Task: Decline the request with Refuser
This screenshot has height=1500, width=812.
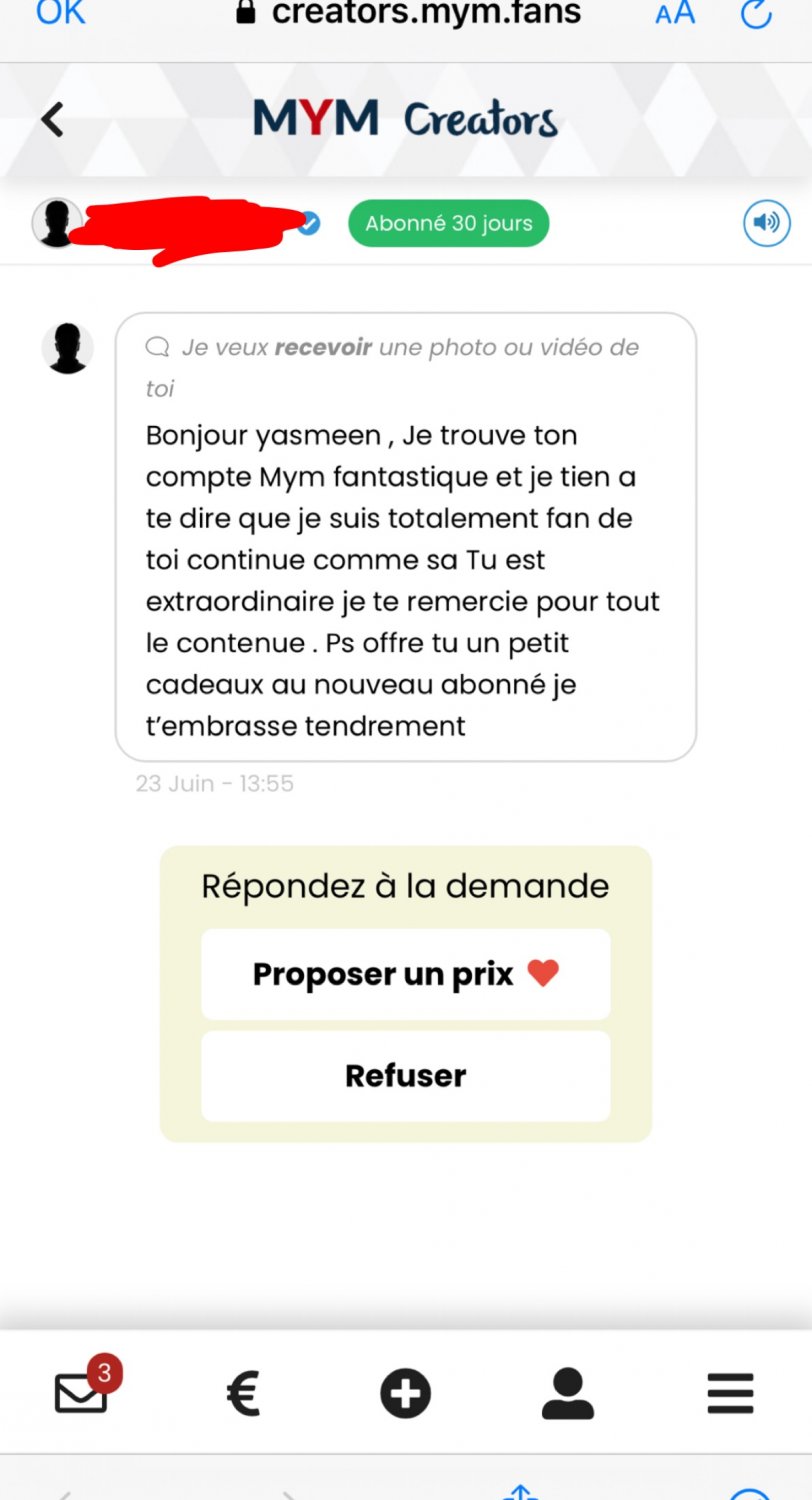Action: pyautogui.click(x=405, y=1076)
